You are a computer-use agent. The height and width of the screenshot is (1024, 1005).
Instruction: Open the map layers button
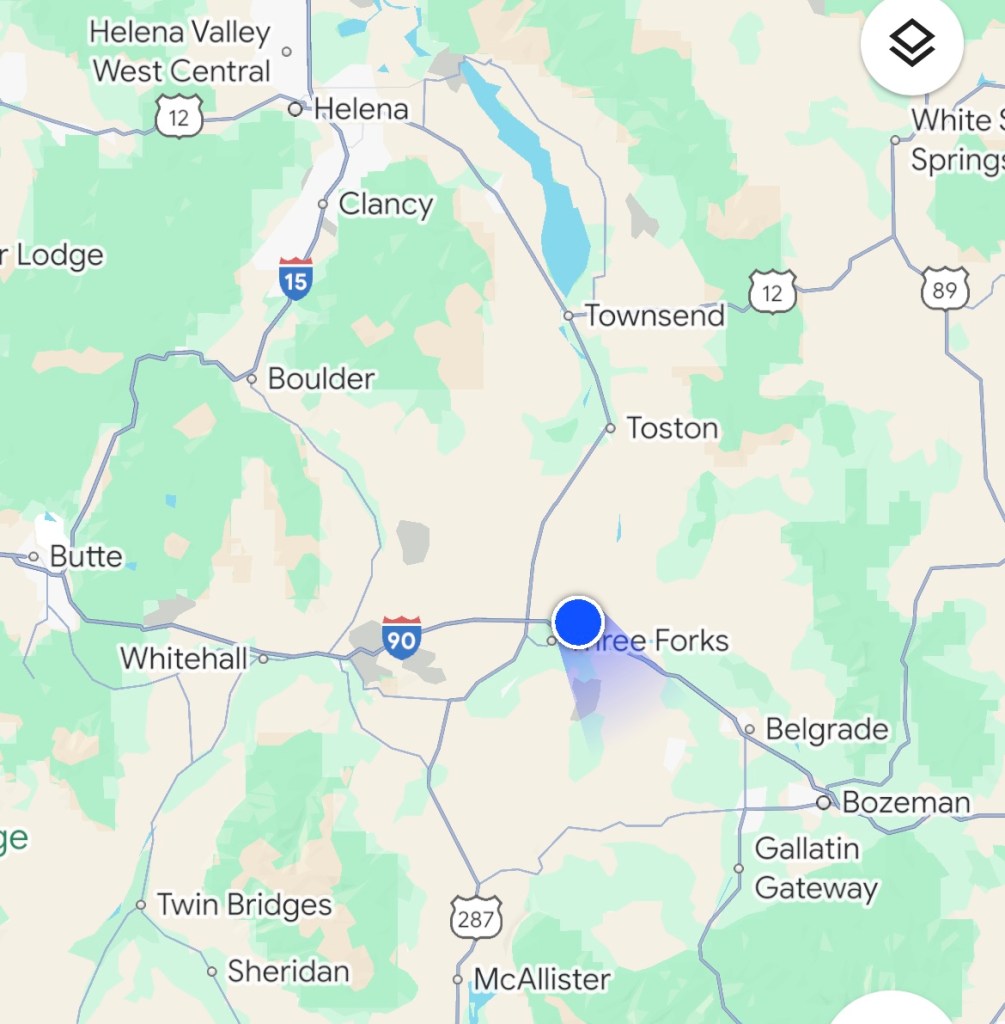point(911,44)
